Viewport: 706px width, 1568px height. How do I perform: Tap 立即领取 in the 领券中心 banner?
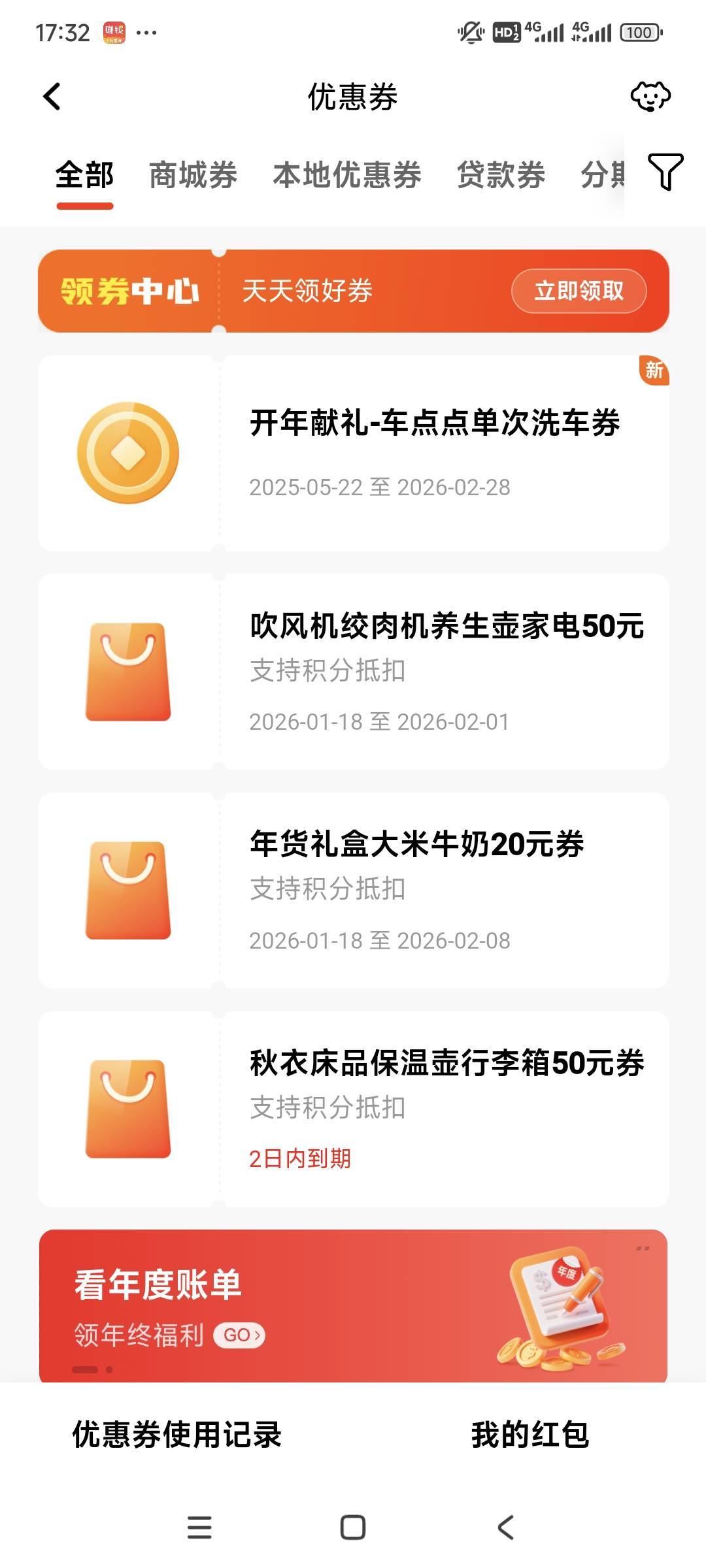(x=579, y=291)
